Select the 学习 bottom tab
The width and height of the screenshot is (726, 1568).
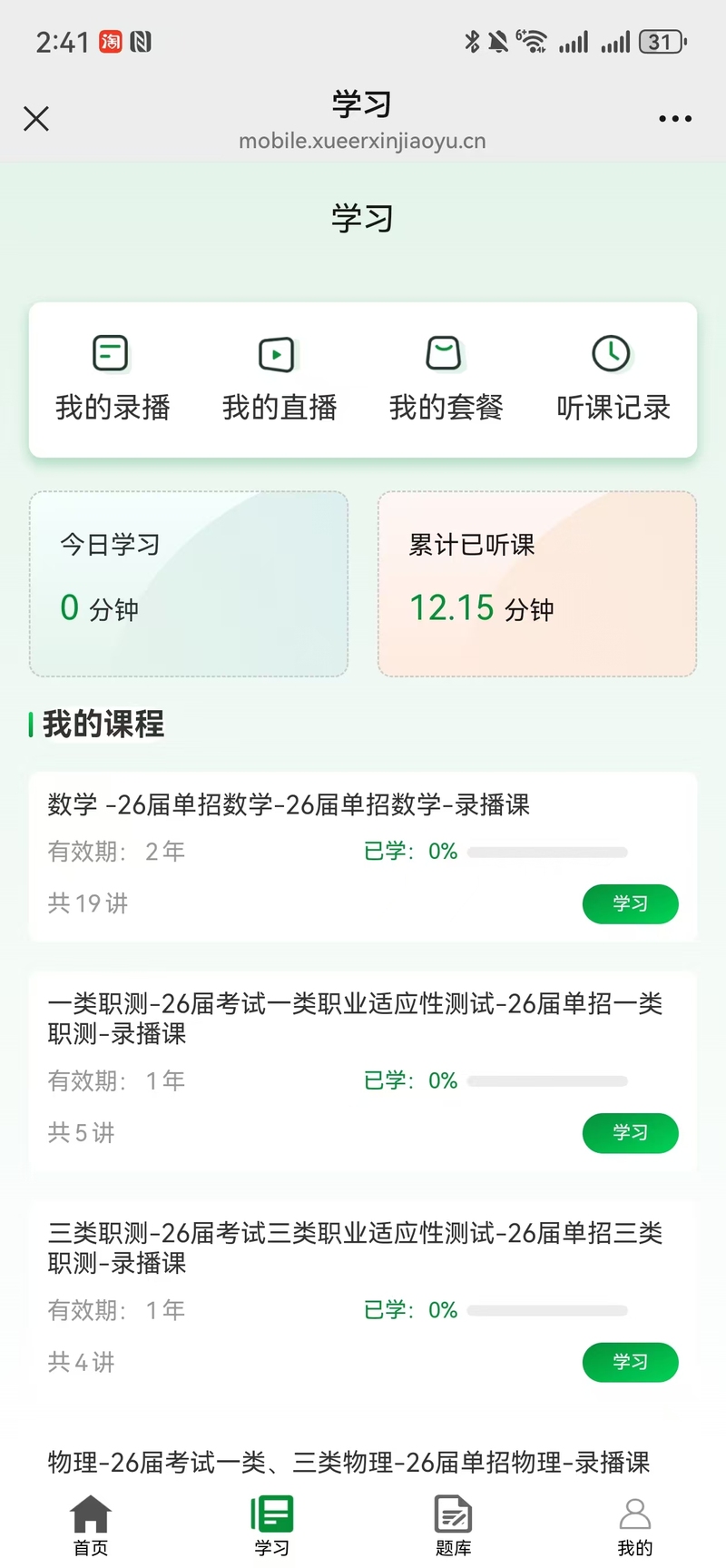(x=272, y=1526)
